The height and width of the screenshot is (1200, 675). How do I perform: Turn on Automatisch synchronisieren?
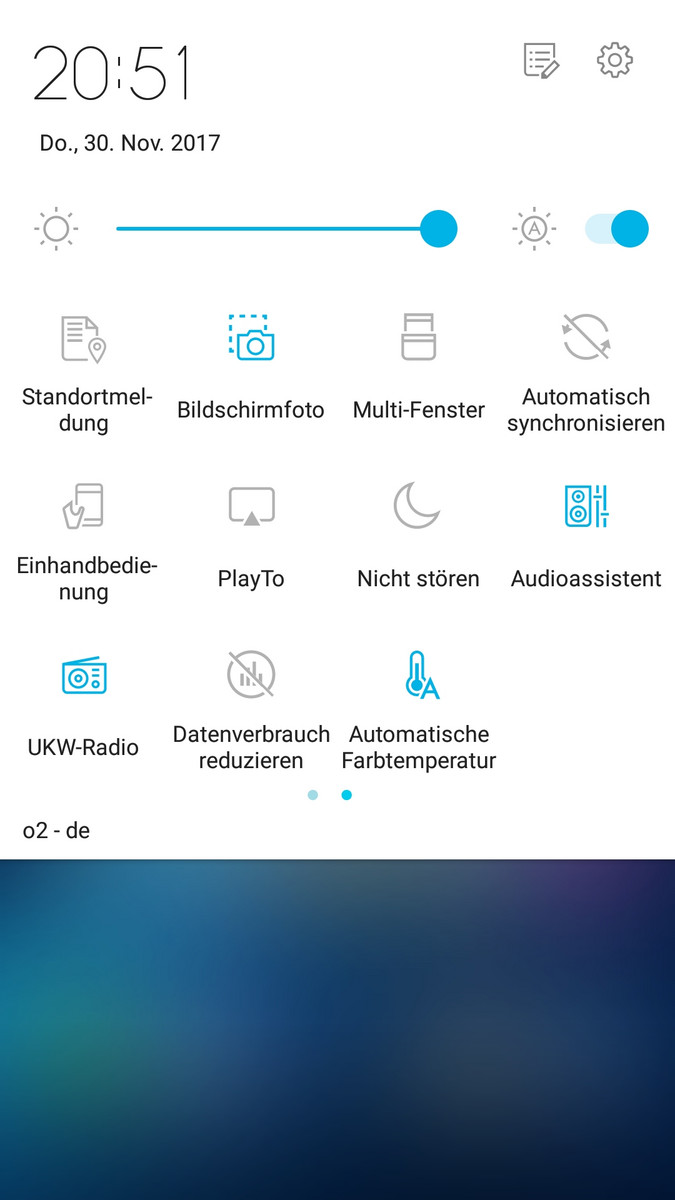pos(586,338)
